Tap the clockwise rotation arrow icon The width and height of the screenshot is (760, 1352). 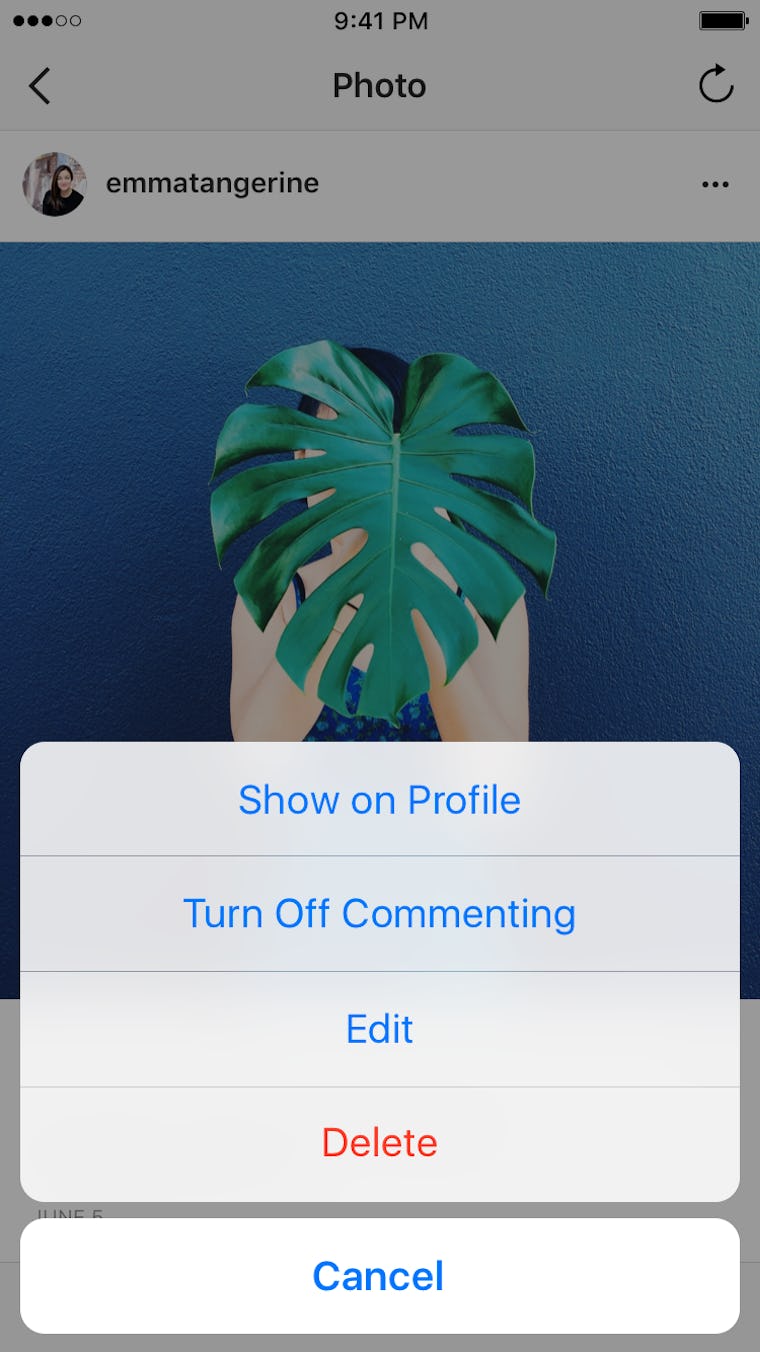tap(716, 86)
